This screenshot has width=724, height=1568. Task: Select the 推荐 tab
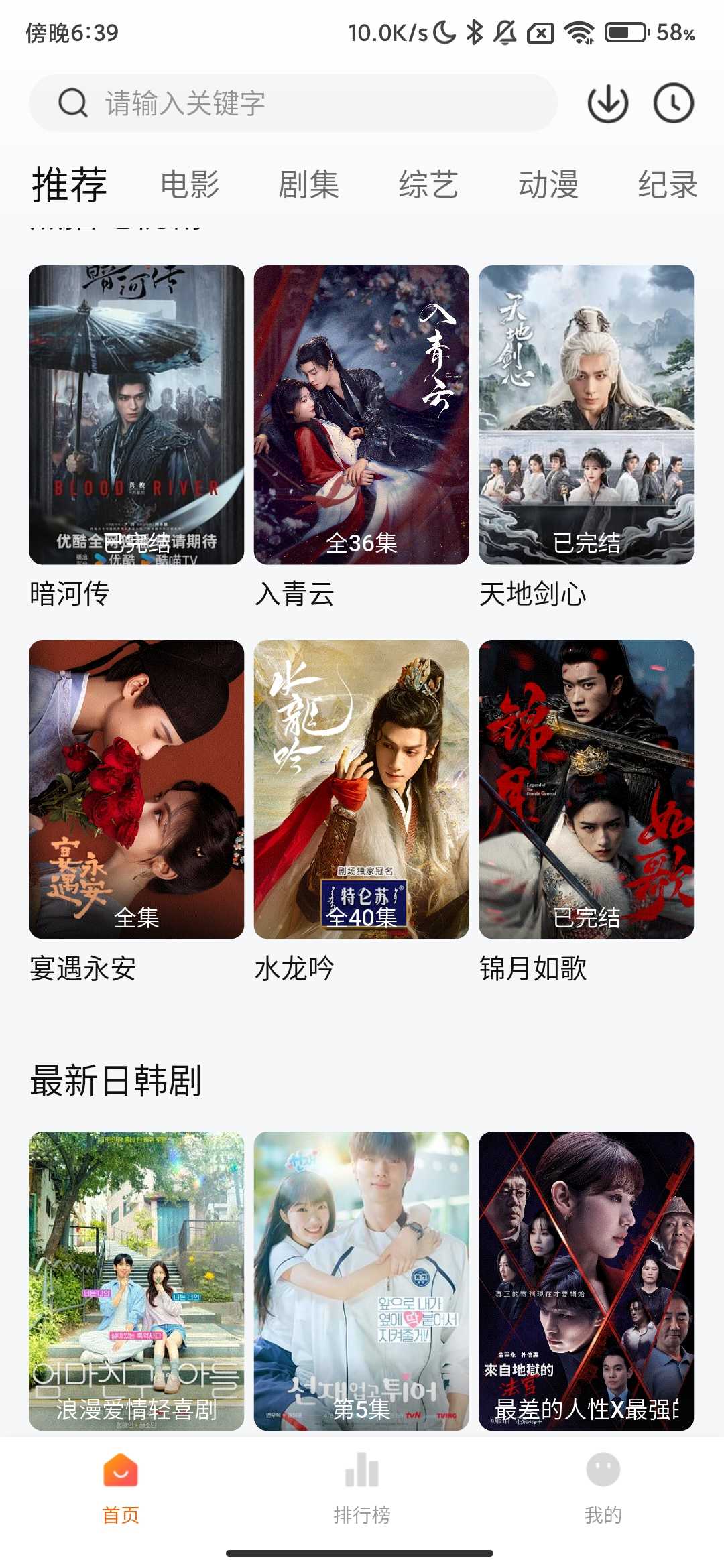tap(70, 184)
